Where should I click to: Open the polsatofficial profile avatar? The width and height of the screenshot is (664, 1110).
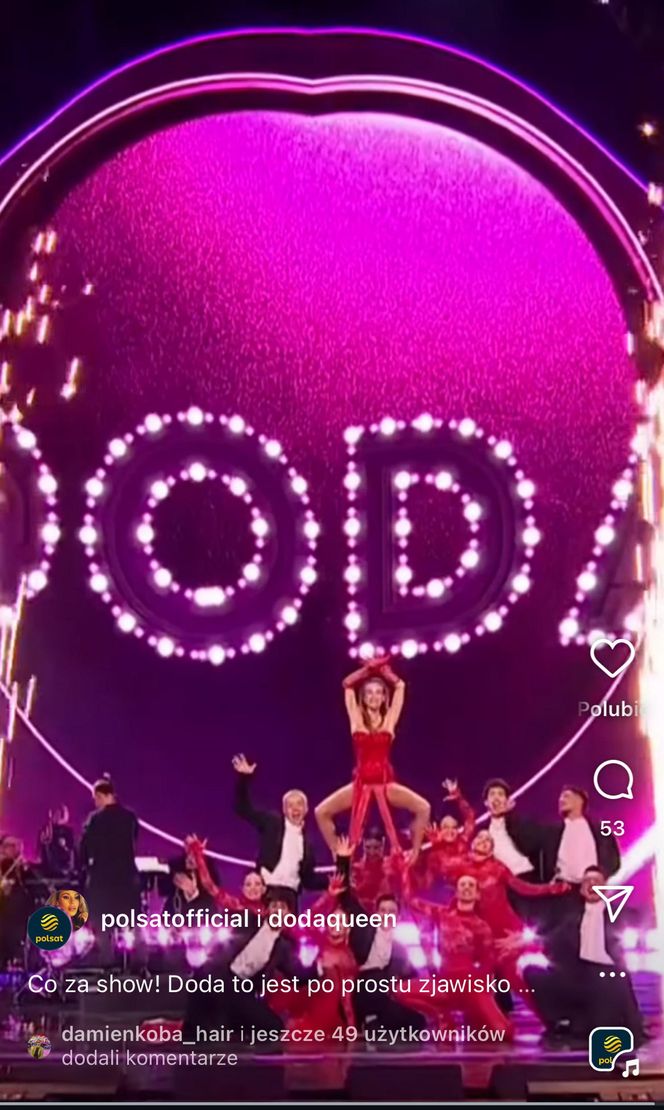(50, 926)
